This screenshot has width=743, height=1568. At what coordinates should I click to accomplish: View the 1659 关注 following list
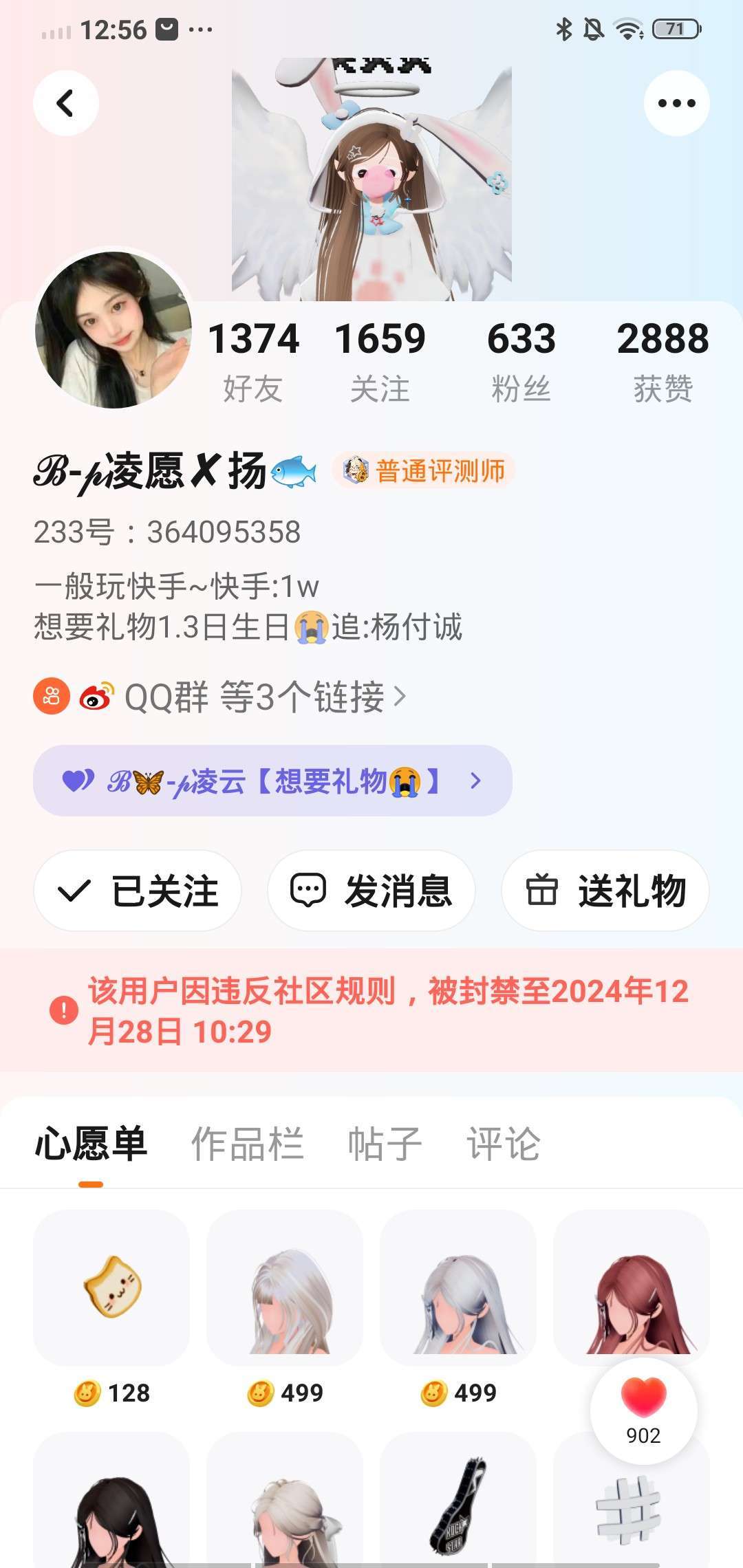pos(380,360)
